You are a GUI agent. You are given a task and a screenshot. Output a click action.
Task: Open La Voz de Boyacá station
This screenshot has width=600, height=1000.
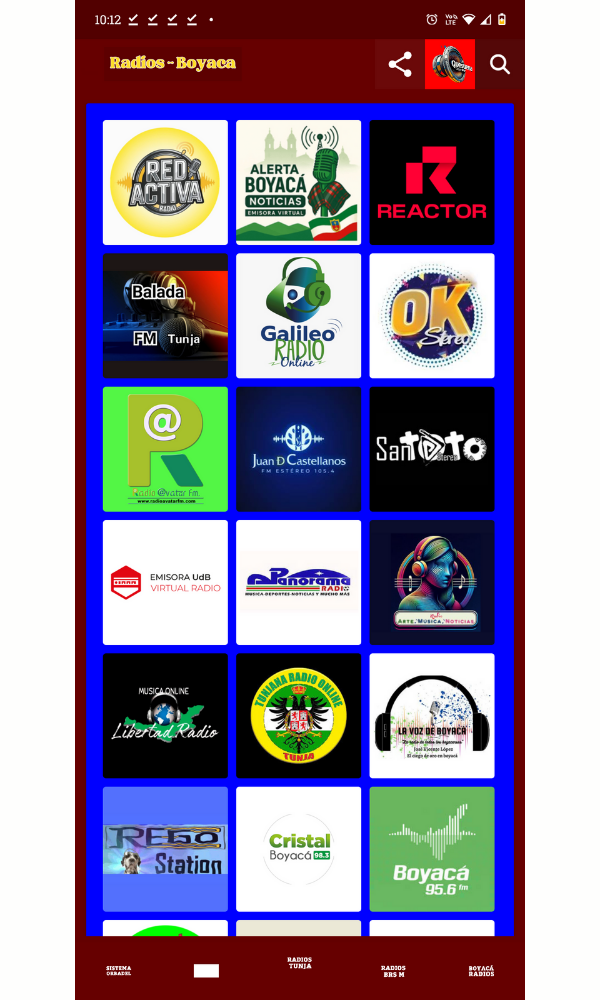(x=432, y=715)
